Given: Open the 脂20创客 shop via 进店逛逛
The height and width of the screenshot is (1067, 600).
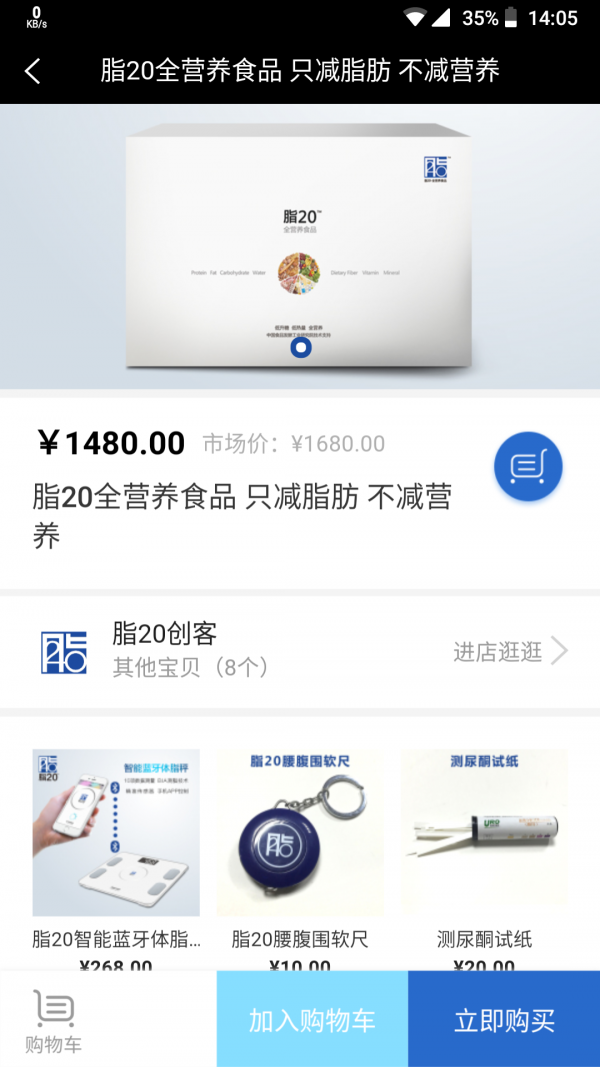Looking at the screenshot, I should (509, 652).
